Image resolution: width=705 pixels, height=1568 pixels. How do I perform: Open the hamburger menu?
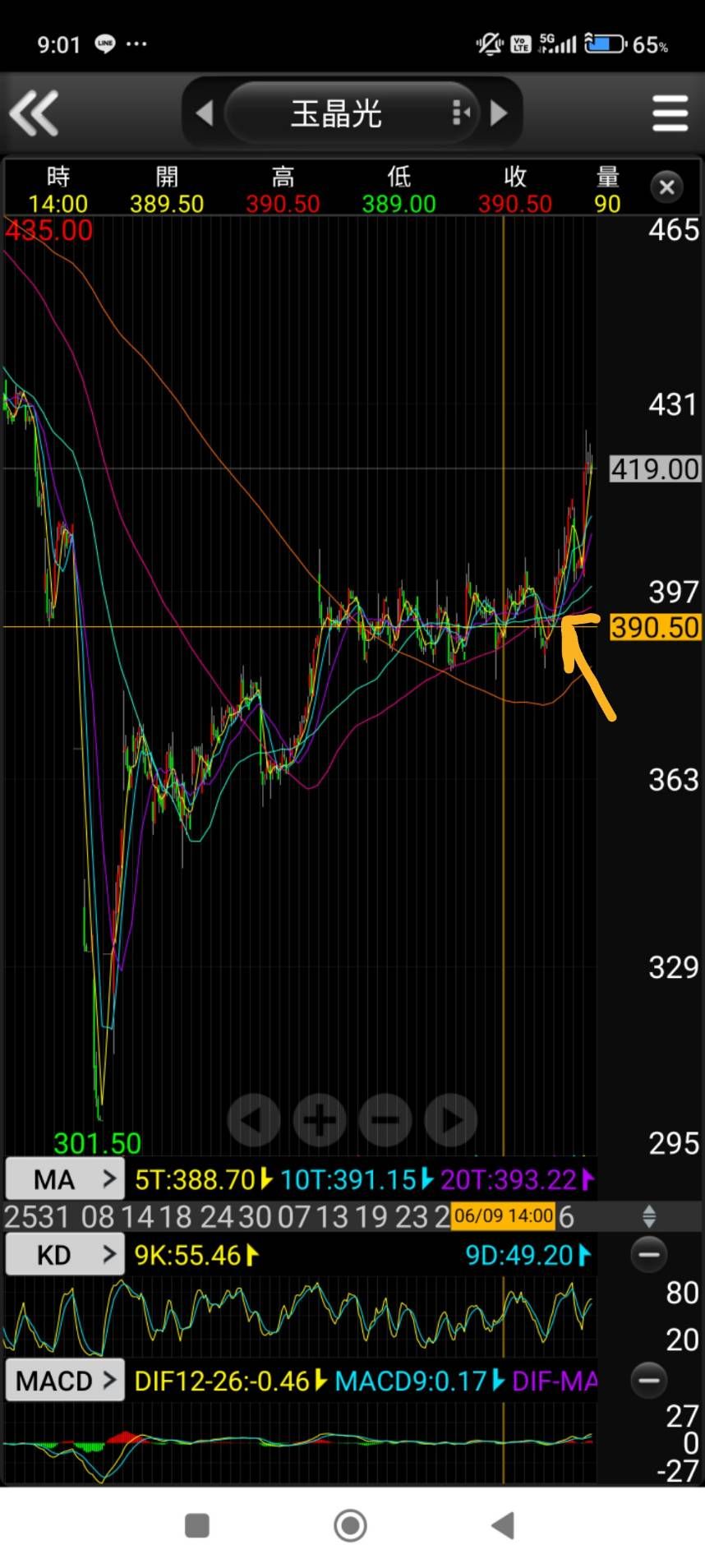coord(670,113)
